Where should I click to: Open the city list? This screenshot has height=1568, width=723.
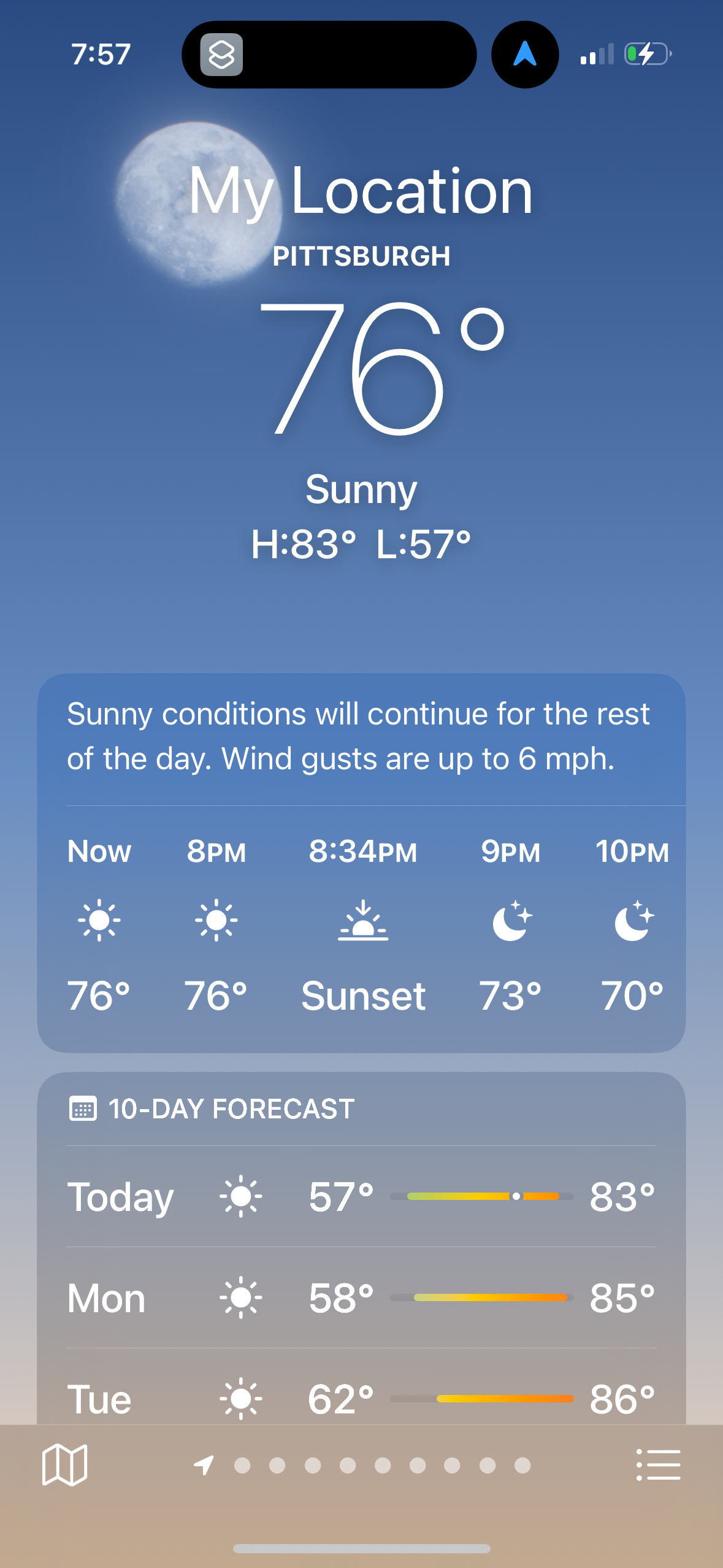(x=659, y=1463)
